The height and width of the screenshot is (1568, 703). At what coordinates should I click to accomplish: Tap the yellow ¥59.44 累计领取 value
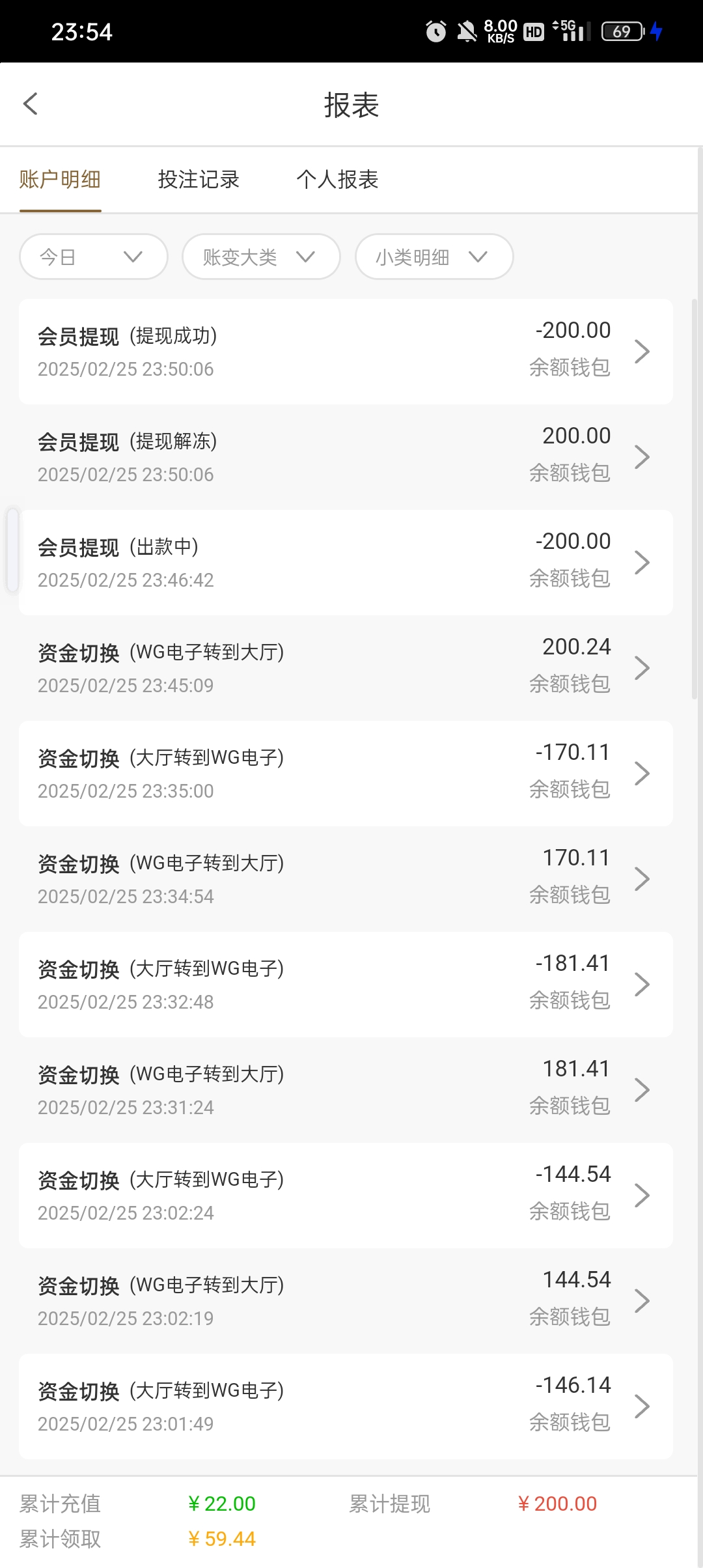(221, 1539)
